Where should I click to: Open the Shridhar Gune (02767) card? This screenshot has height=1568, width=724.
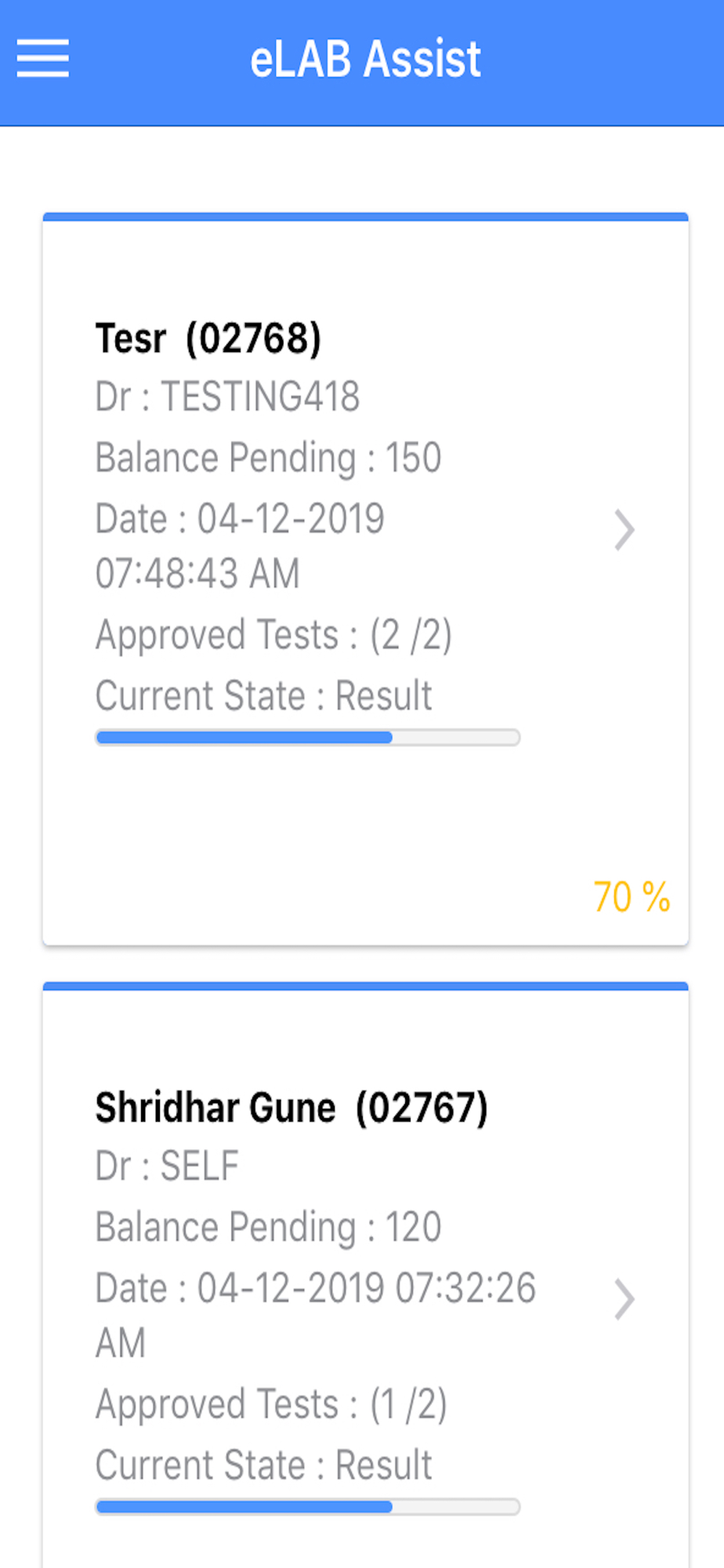click(365, 1275)
